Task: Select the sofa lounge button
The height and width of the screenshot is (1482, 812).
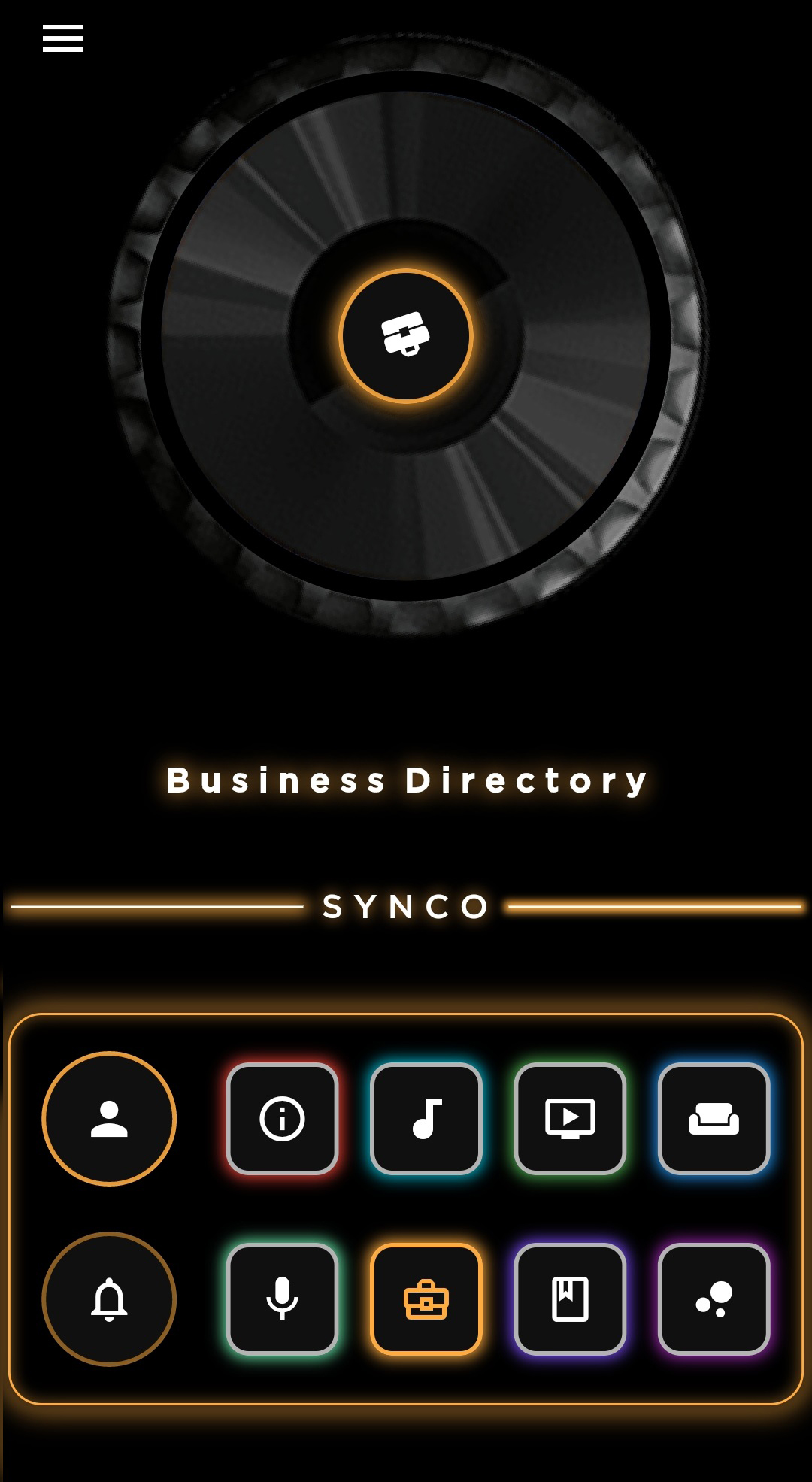Action: pyautogui.click(x=714, y=1119)
